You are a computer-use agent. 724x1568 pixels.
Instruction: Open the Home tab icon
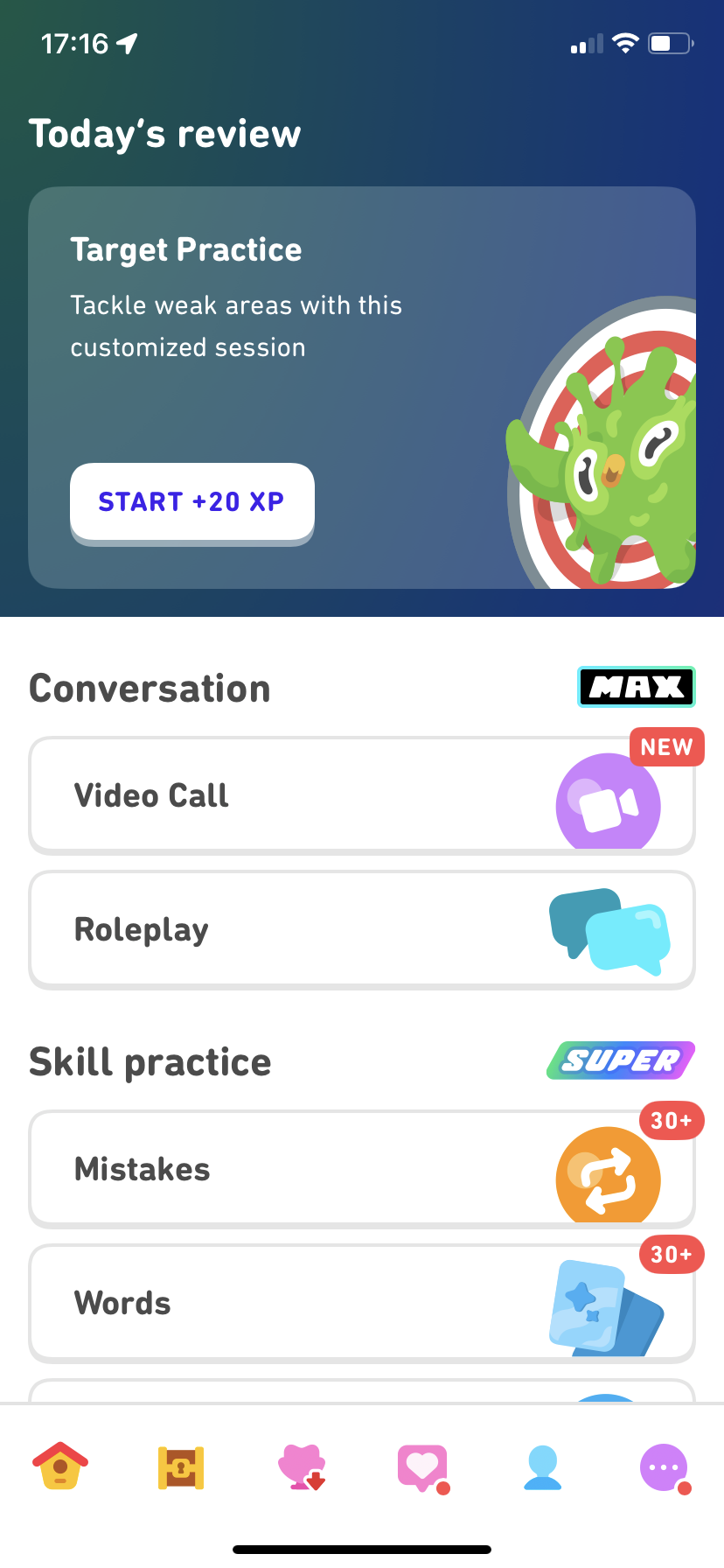[60, 1466]
